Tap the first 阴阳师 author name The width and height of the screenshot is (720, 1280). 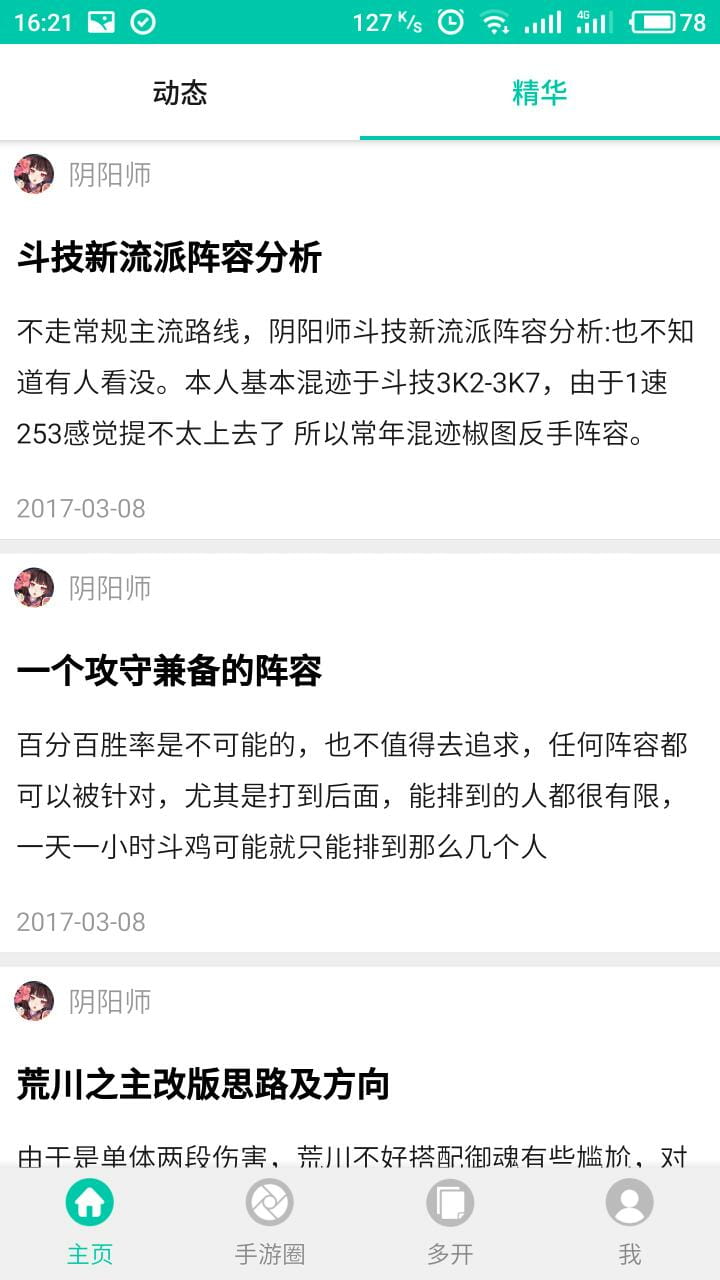110,174
